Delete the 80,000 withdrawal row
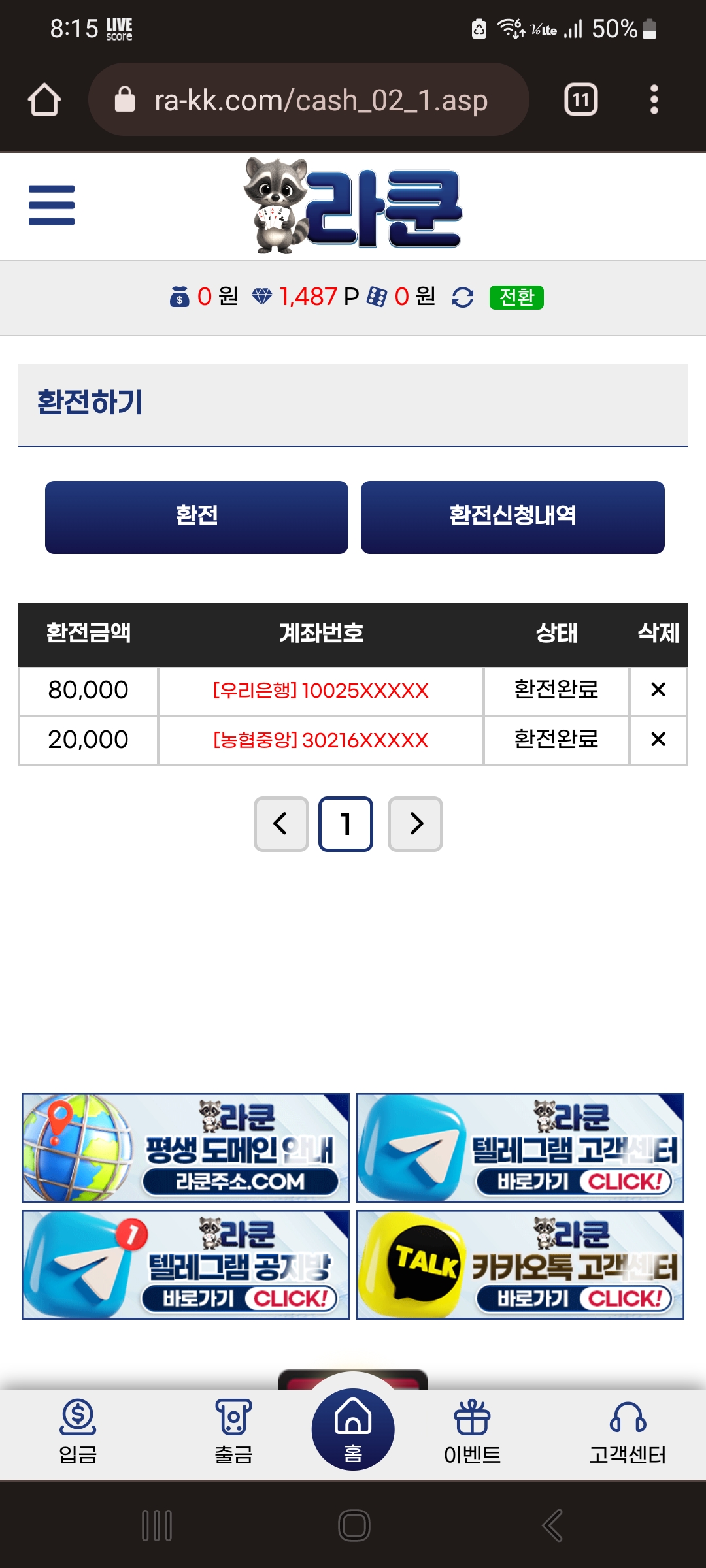 pos(658,690)
